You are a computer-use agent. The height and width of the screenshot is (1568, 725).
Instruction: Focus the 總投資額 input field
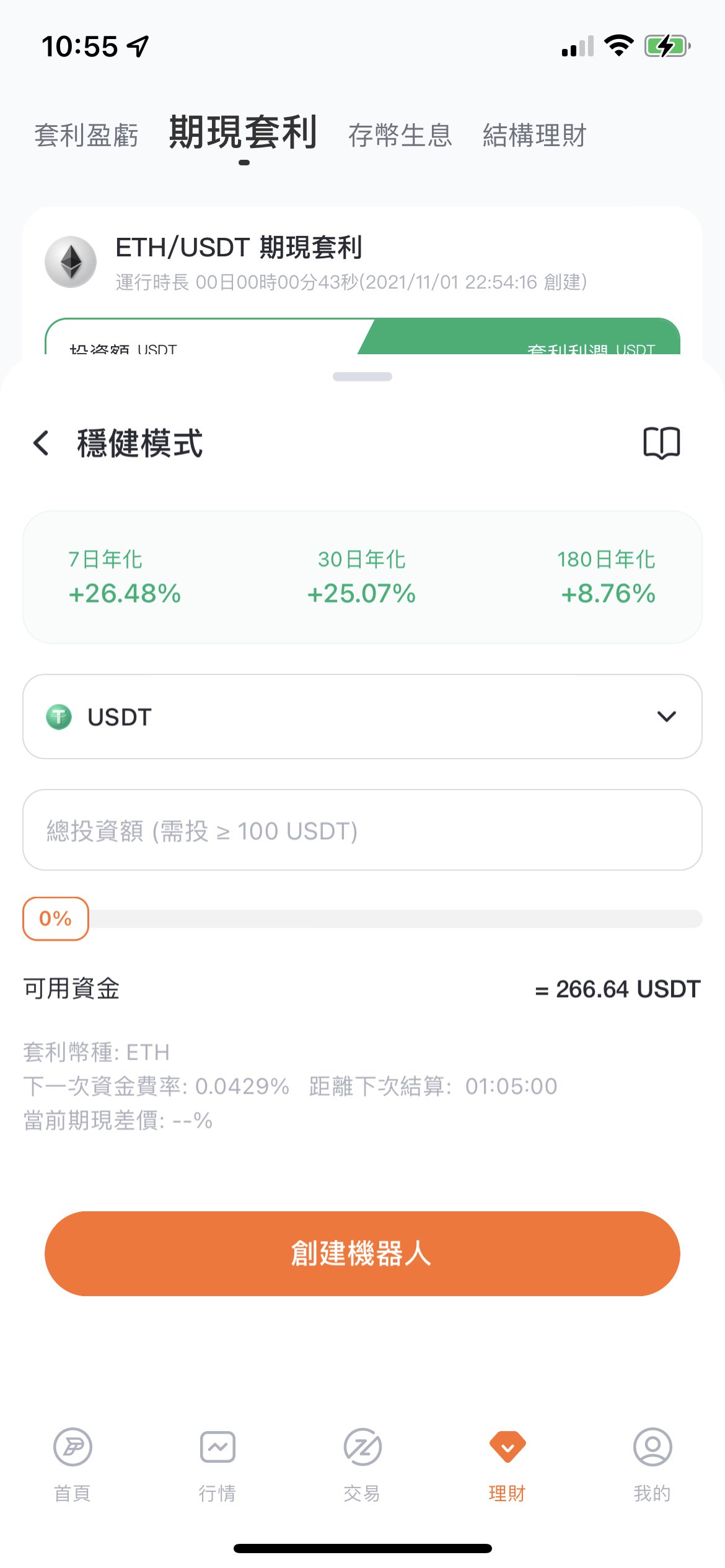(362, 830)
